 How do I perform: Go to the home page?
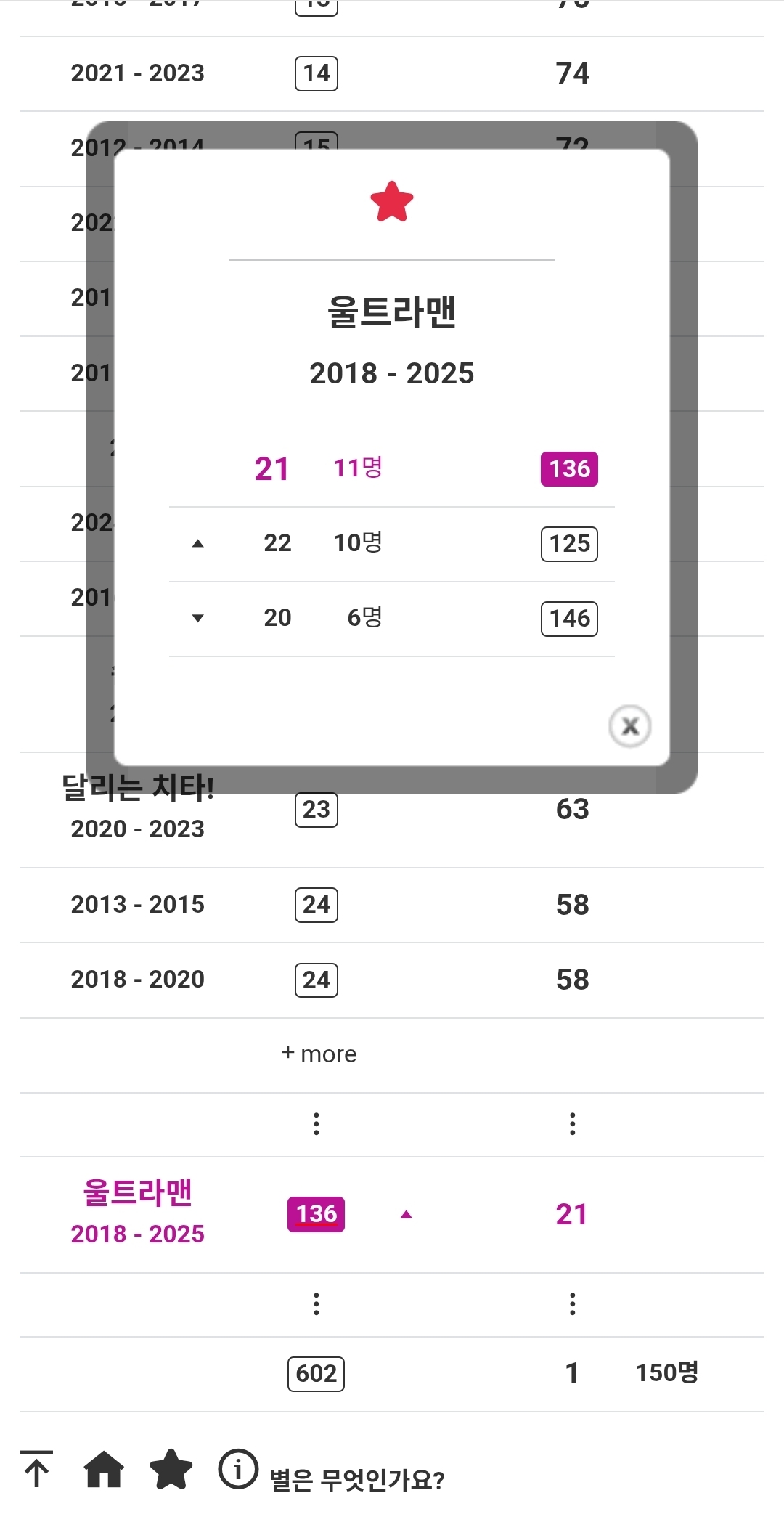pos(105,1470)
